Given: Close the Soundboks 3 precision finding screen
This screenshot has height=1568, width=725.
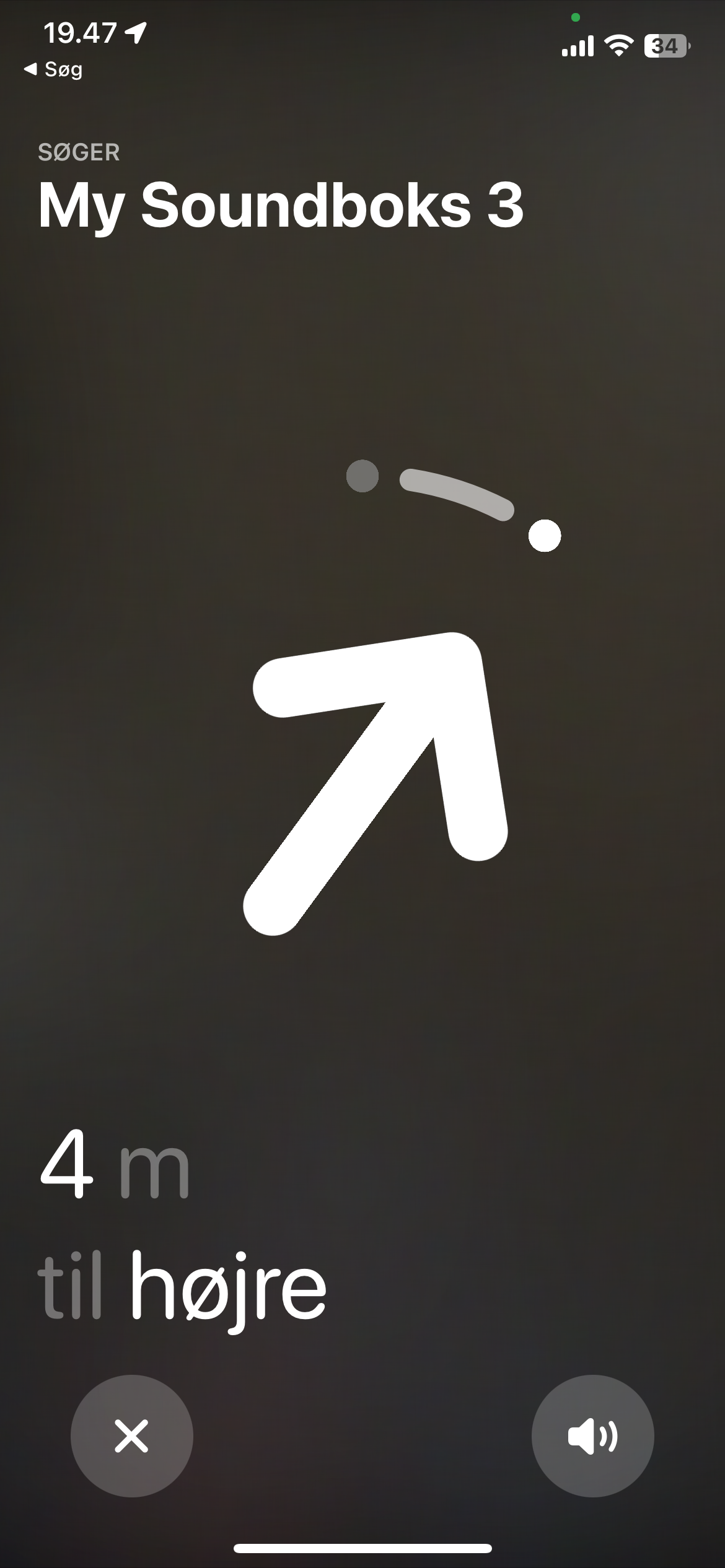Looking at the screenshot, I should pos(131,1436).
